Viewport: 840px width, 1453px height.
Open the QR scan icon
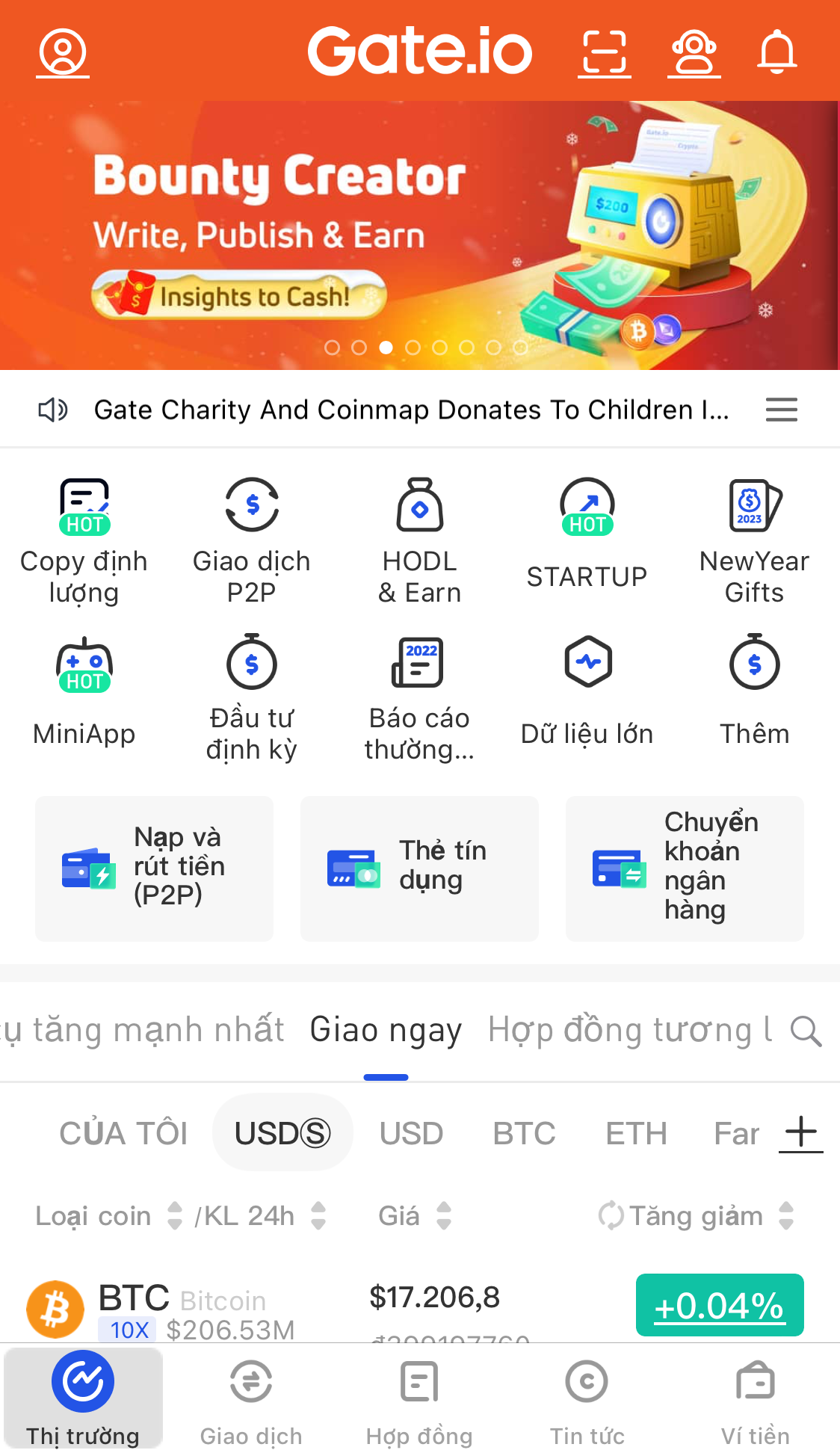pos(605,52)
